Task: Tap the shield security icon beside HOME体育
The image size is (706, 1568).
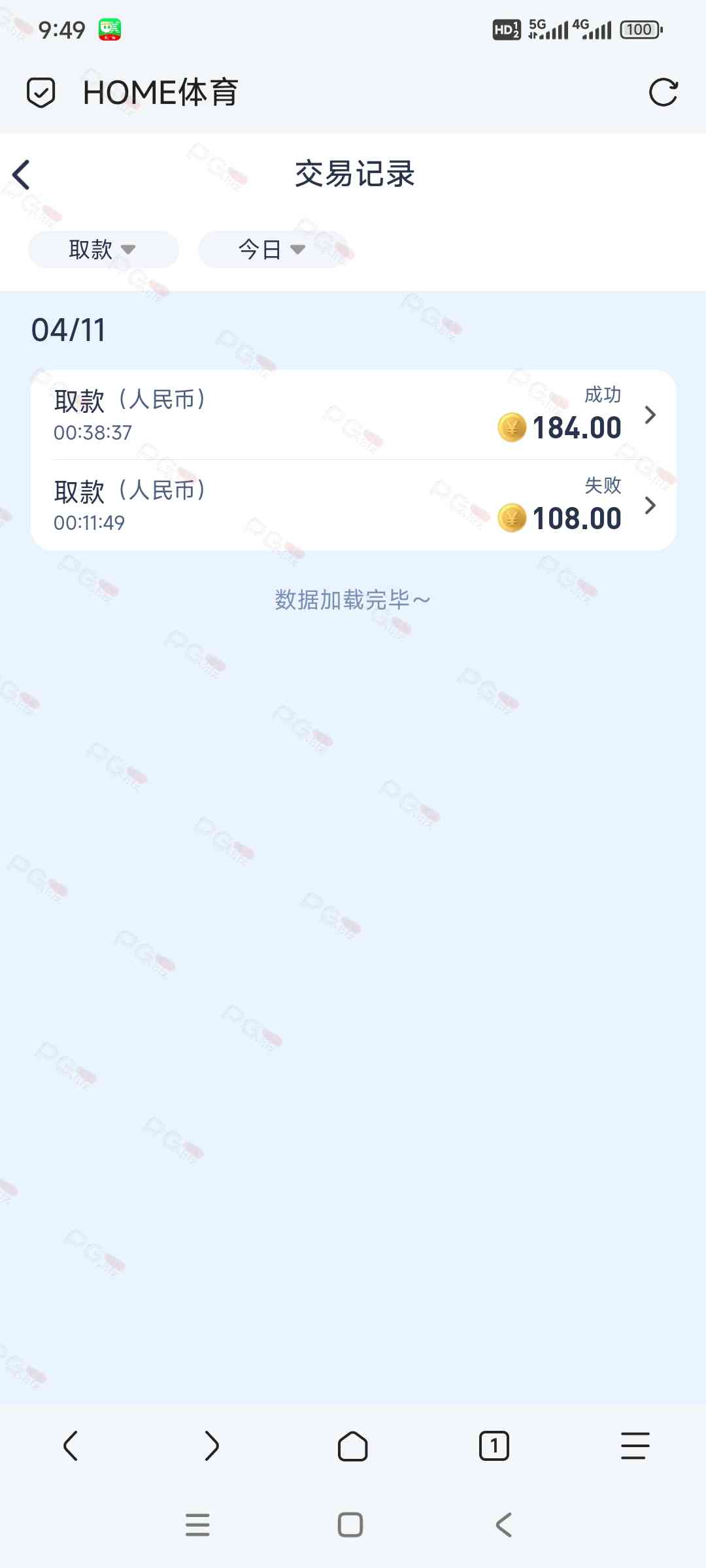Action: (x=41, y=92)
